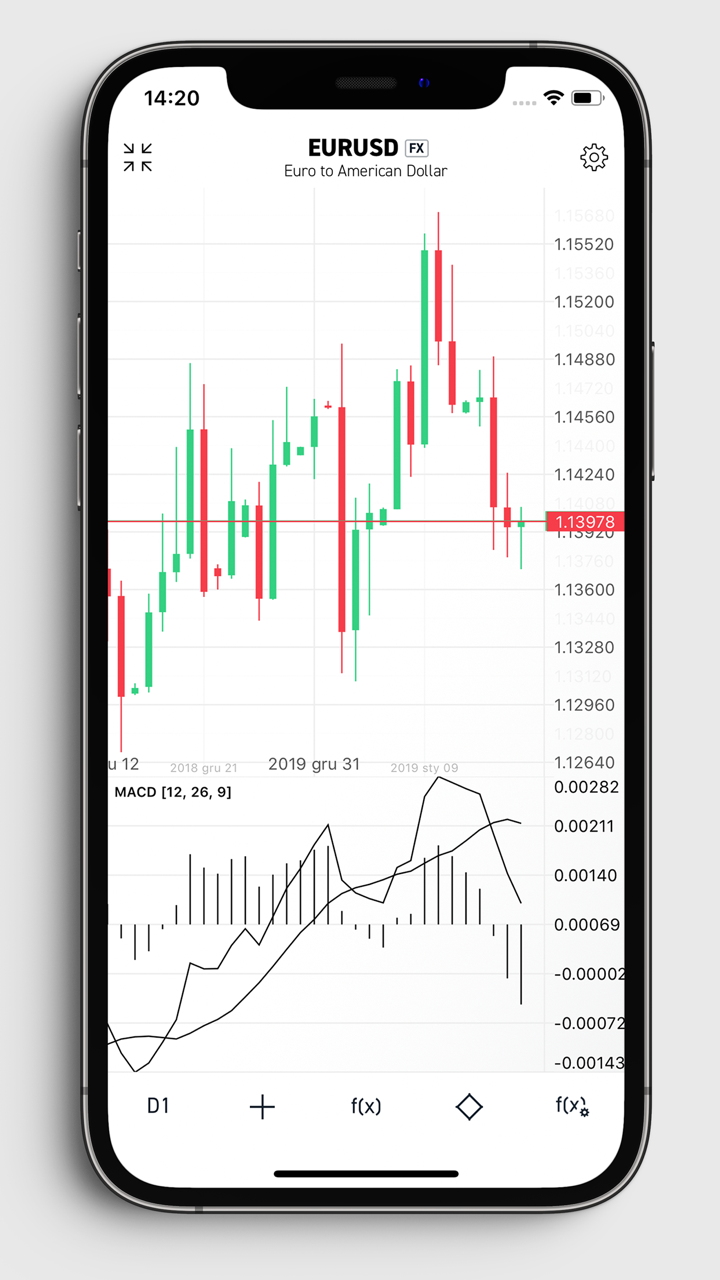Image resolution: width=720 pixels, height=1280 pixels.
Task: Enable the crosshair plus tool
Action: pyautogui.click(x=262, y=1106)
